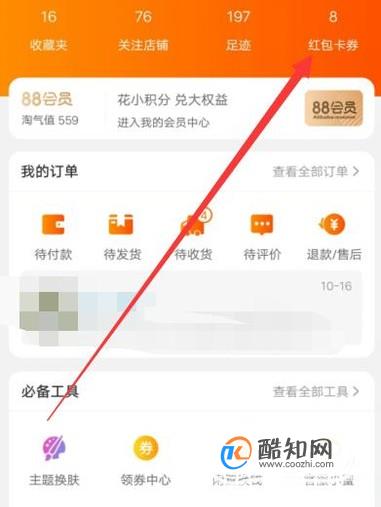Open 红包卡券 coupons
The image size is (381, 507).
tap(333, 31)
